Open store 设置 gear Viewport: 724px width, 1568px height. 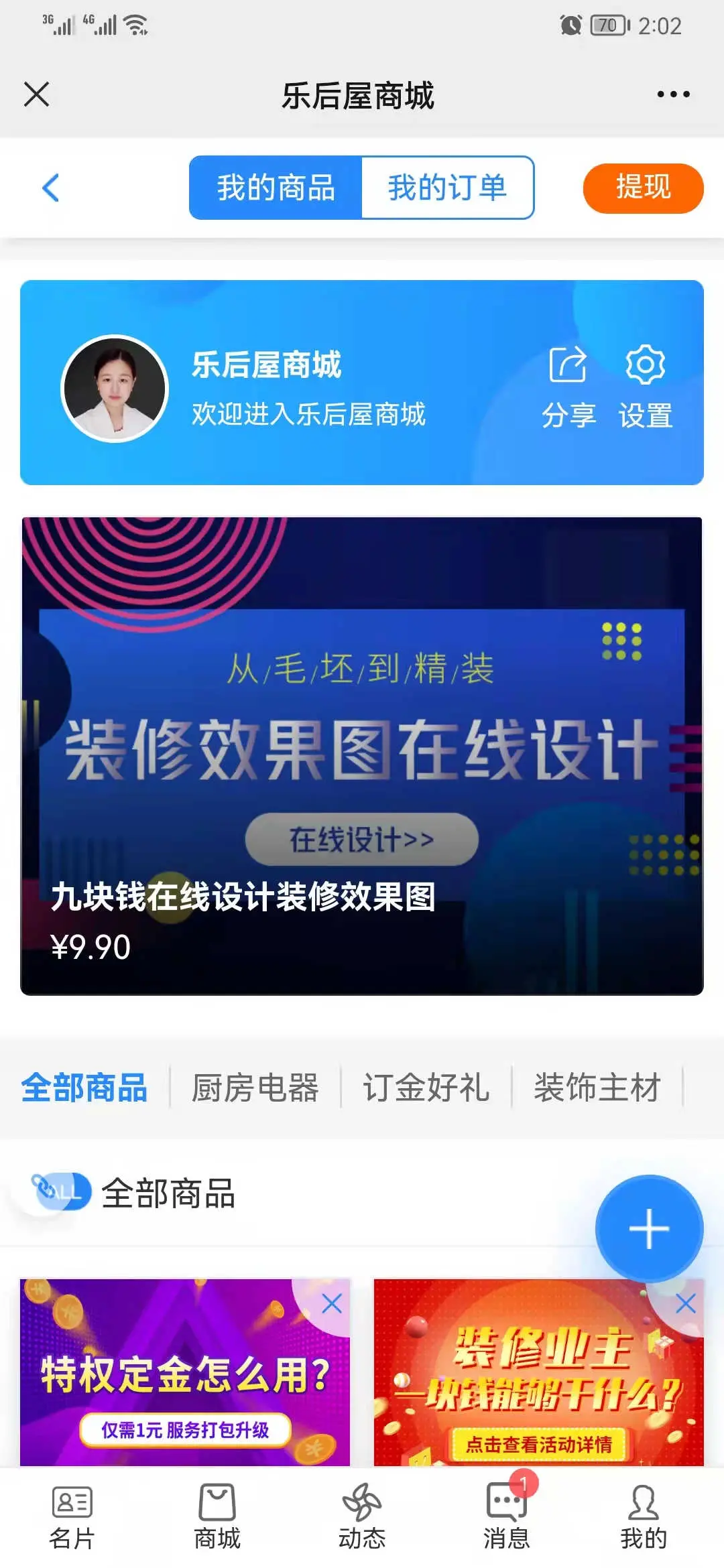(x=645, y=385)
